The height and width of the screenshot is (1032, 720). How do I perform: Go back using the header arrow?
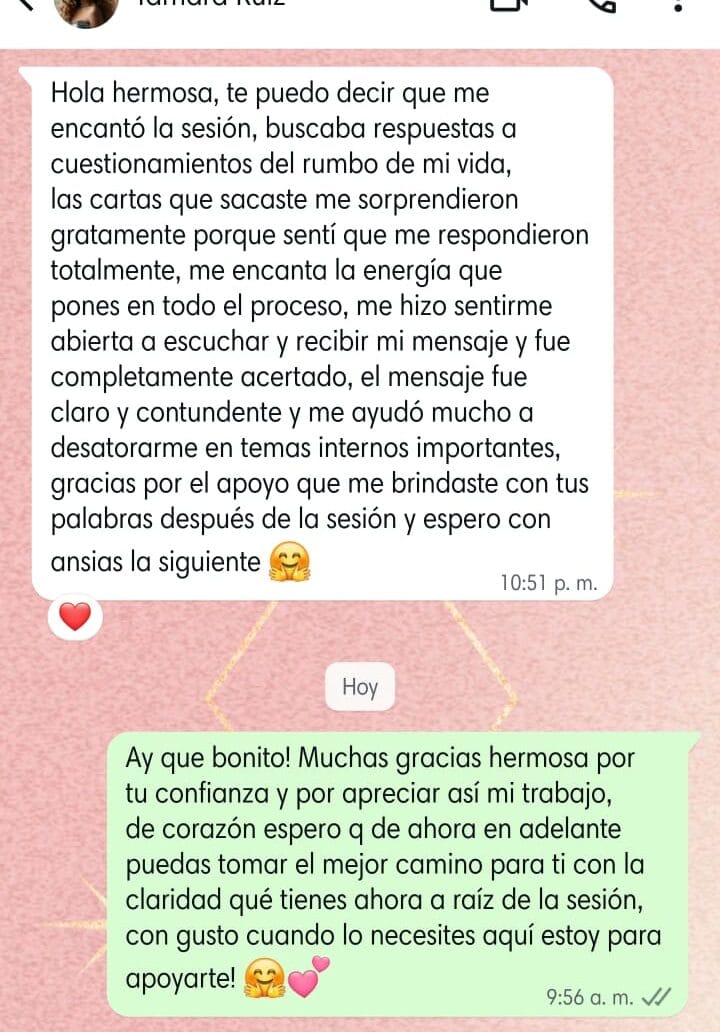(x=24, y=3)
